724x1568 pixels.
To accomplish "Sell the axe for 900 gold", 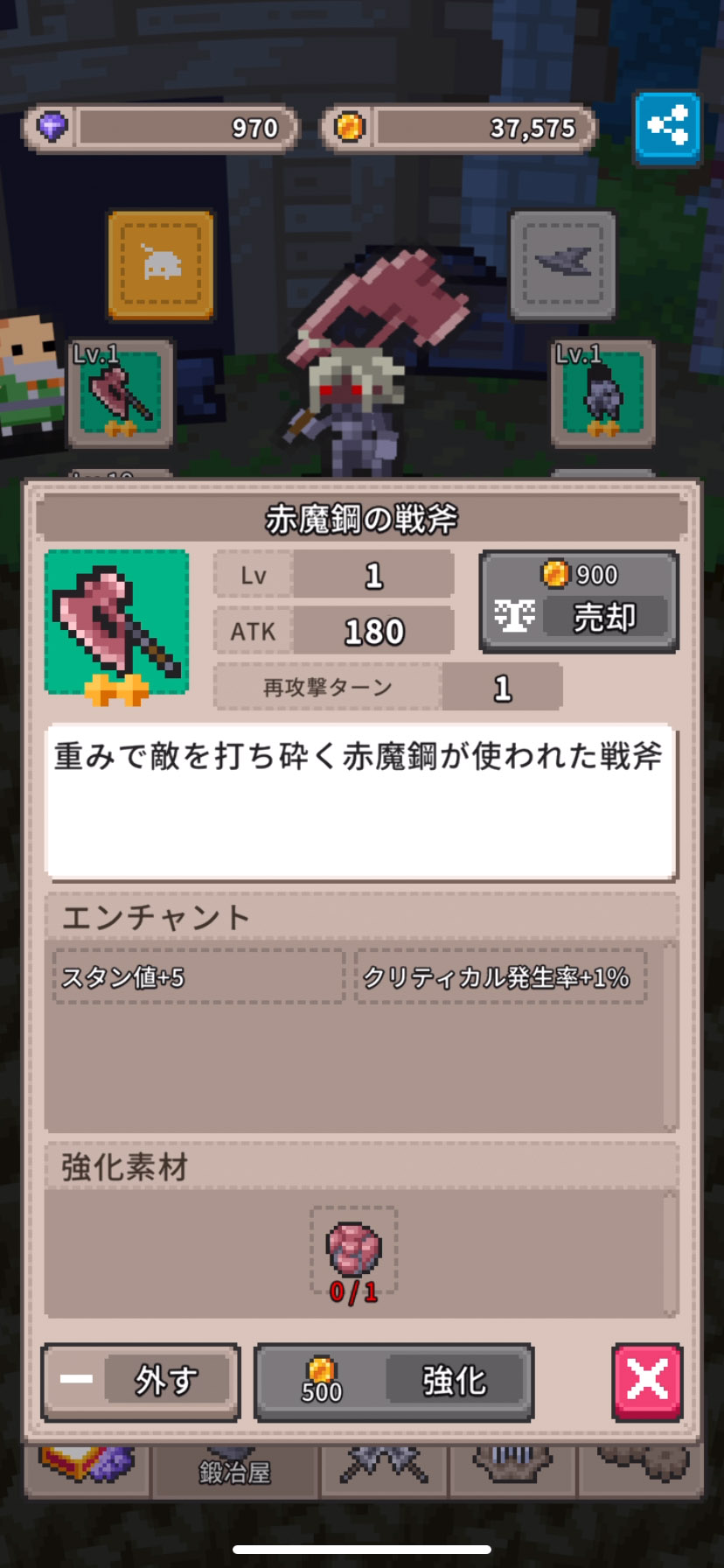I will pos(579,602).
